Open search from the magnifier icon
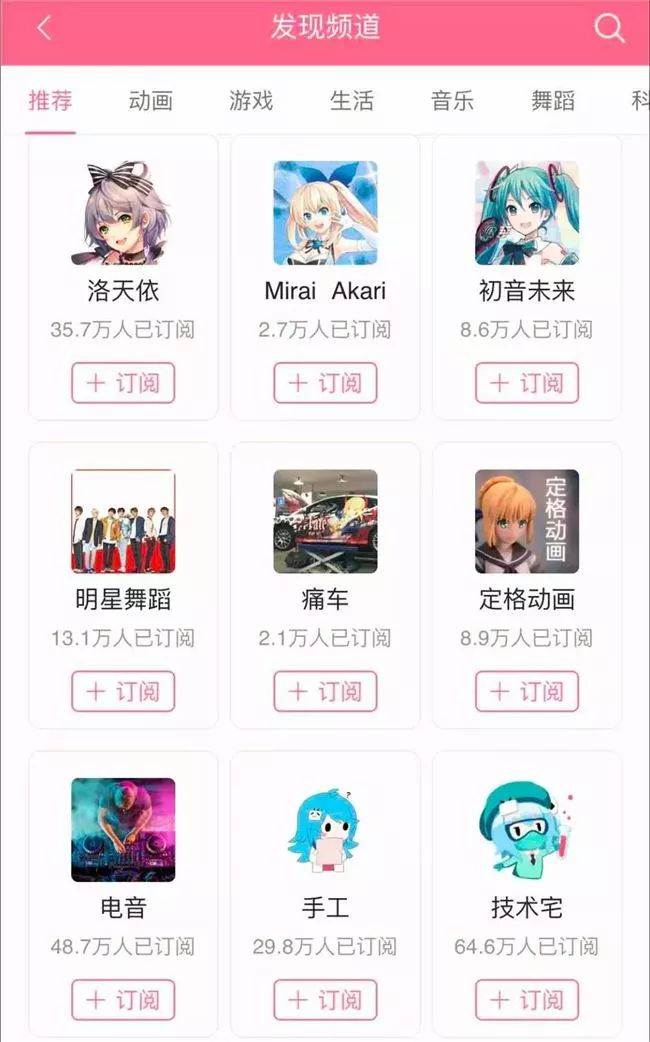Image resolution: width=650 pixels, height=1042 pixels. point(609,28)
